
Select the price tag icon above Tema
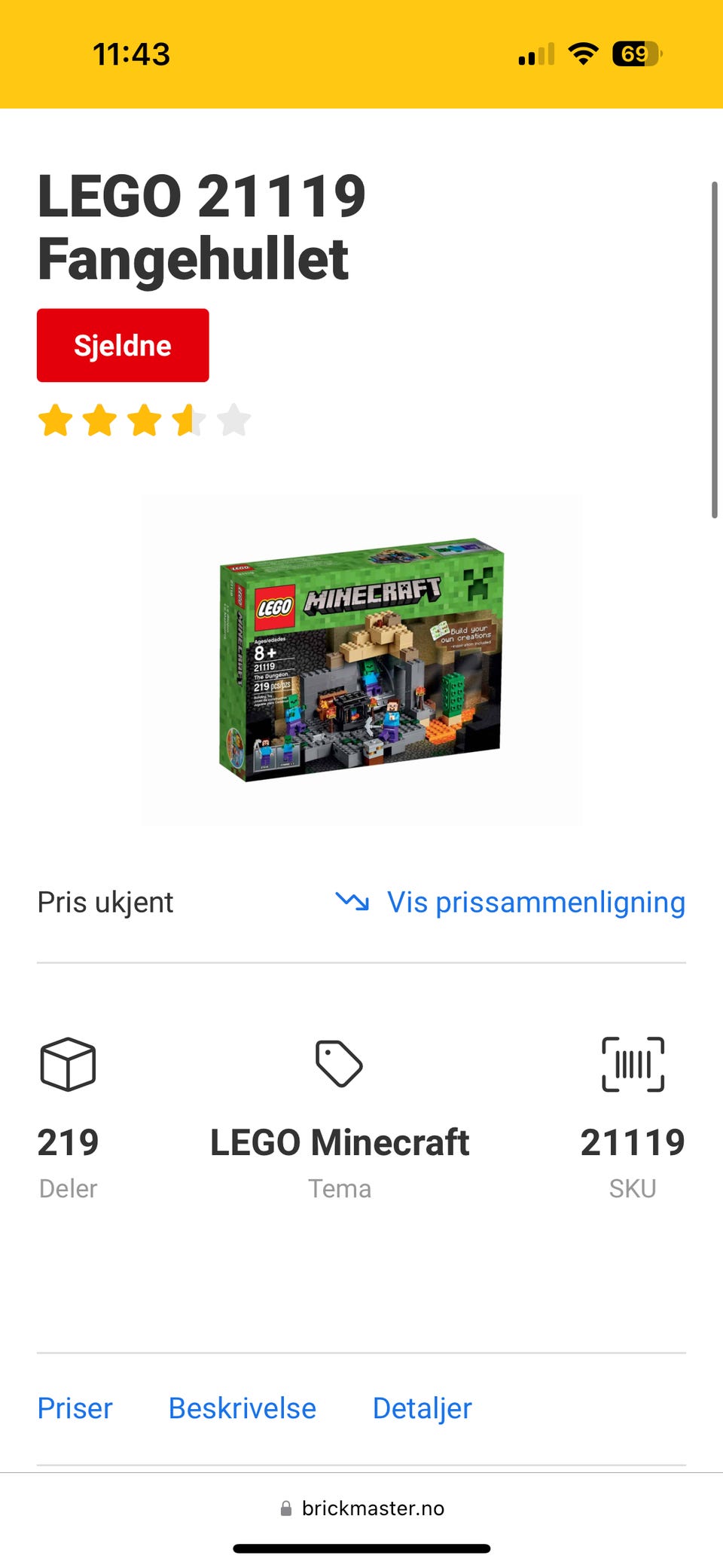(340, 1064)
